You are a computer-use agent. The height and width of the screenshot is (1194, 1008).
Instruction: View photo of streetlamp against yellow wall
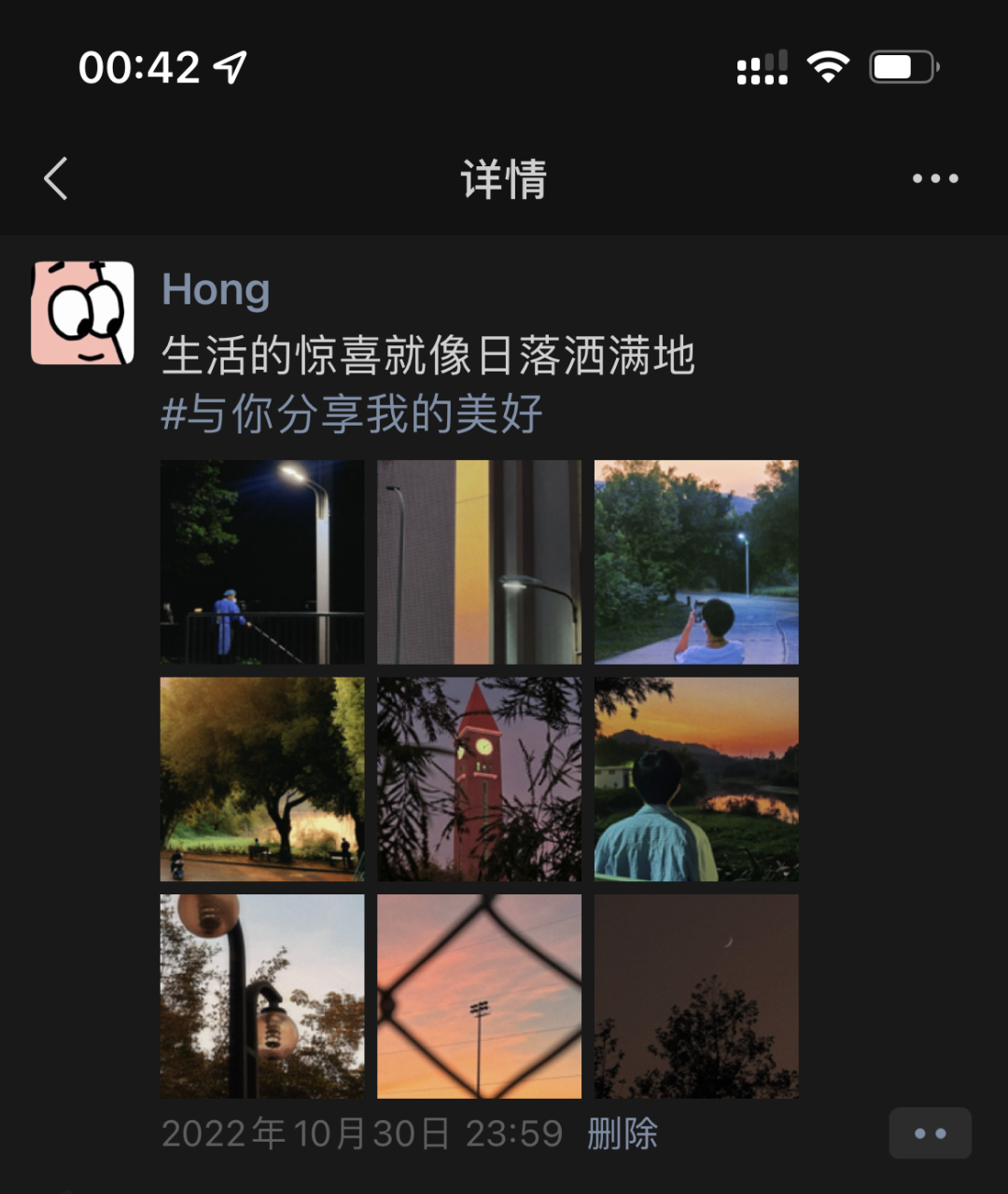479,562
